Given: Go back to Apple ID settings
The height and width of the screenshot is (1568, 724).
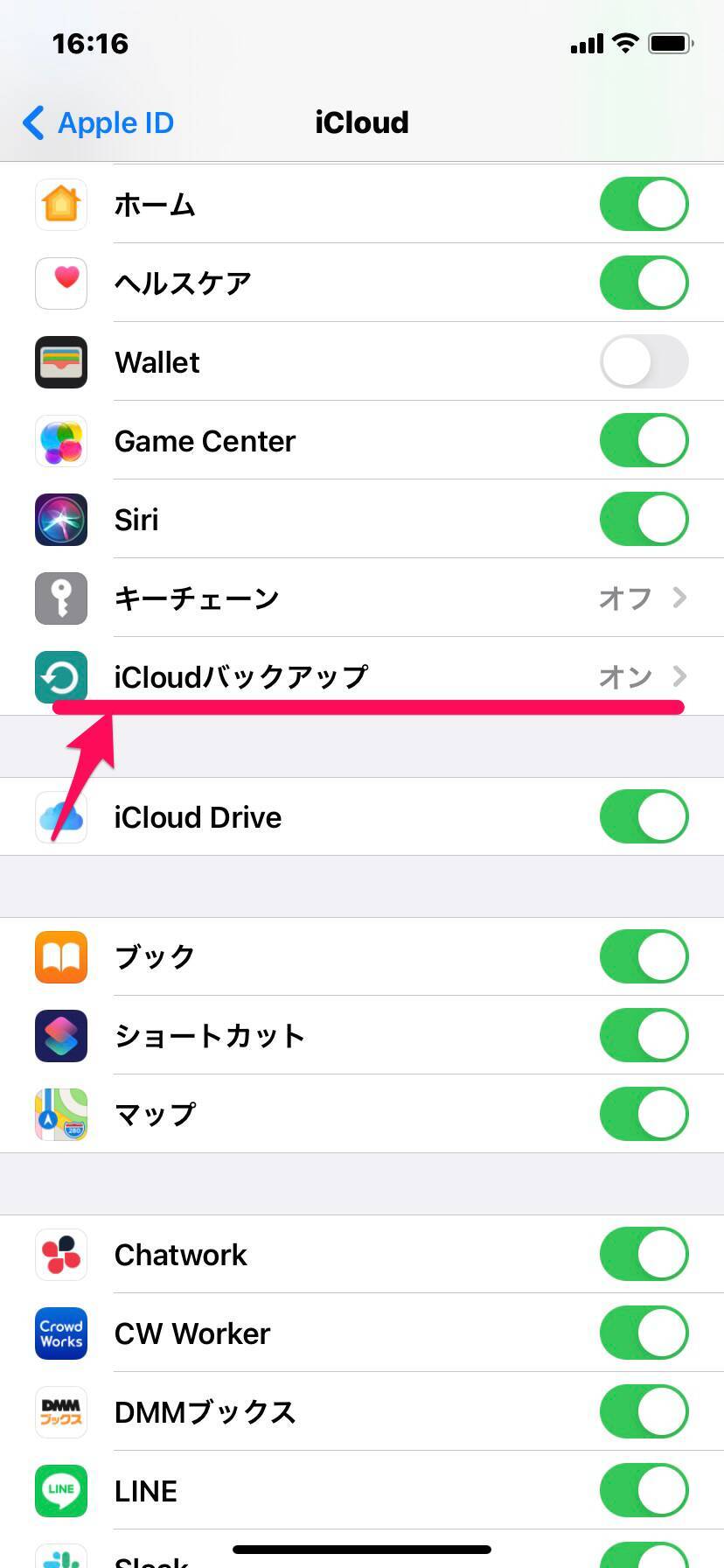Looking at the screenshot, I should (x=98, y=122).
